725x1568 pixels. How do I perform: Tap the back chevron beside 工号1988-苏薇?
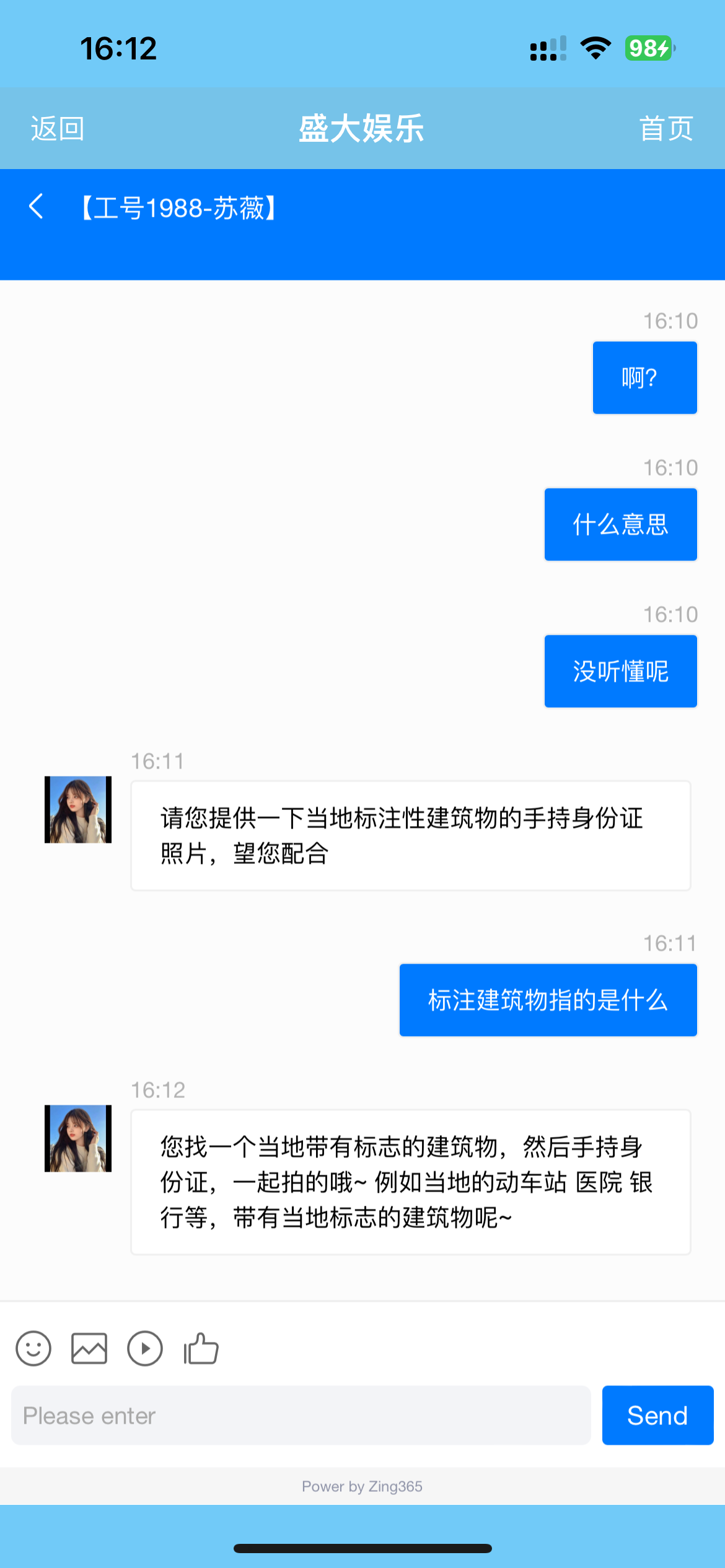point(37,206)
